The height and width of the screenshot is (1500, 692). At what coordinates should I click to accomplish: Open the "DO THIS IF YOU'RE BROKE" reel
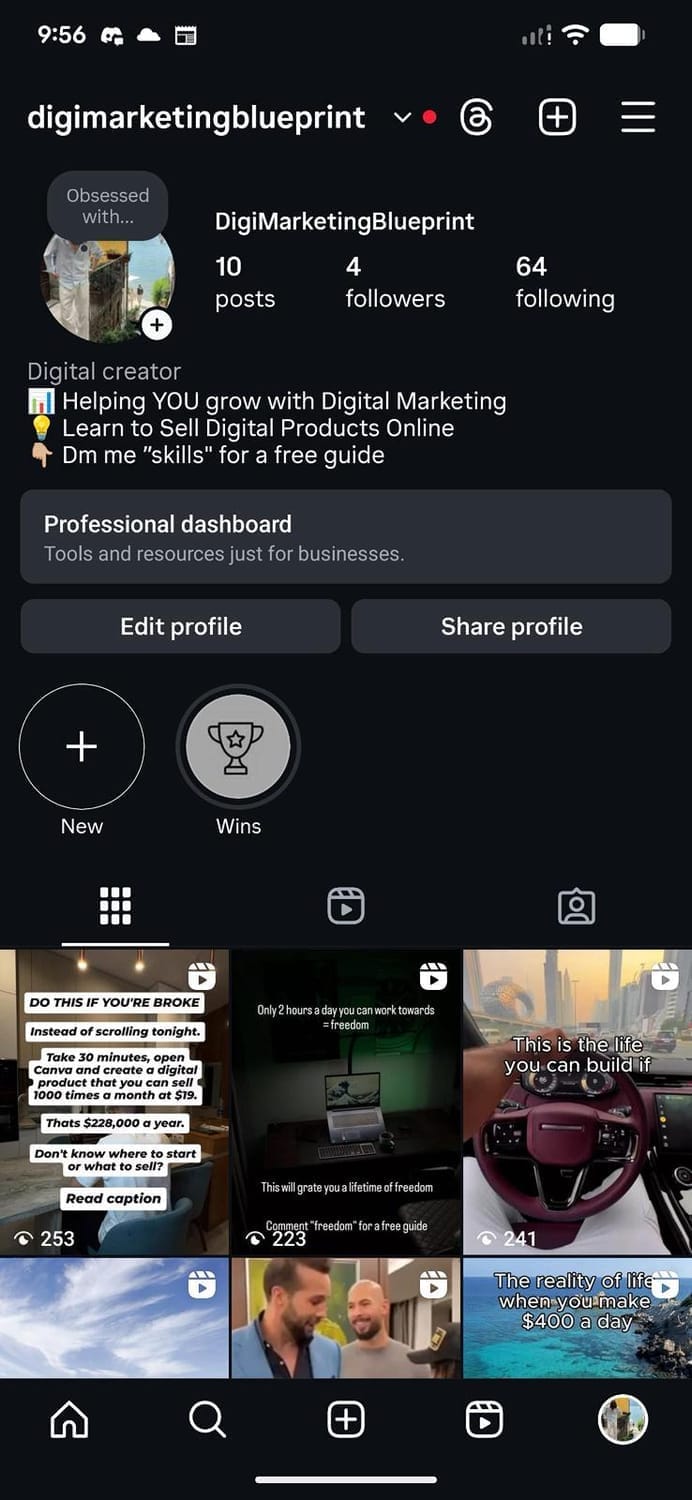pyautogui.click(x=114, y=1100)
